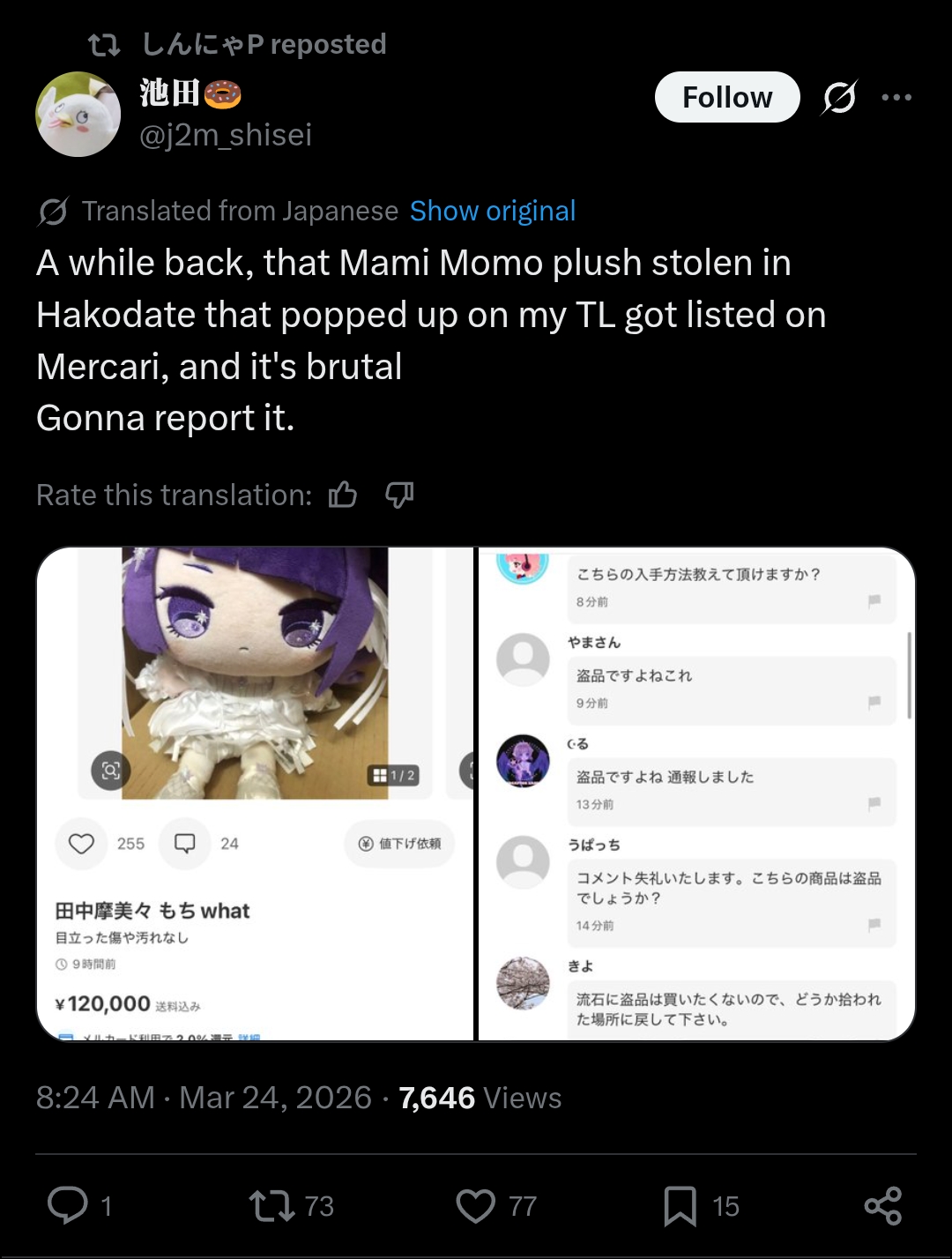
Task: Follow the account @j2m_shisei
Action: pyautogui.click(x=727, y=97)
